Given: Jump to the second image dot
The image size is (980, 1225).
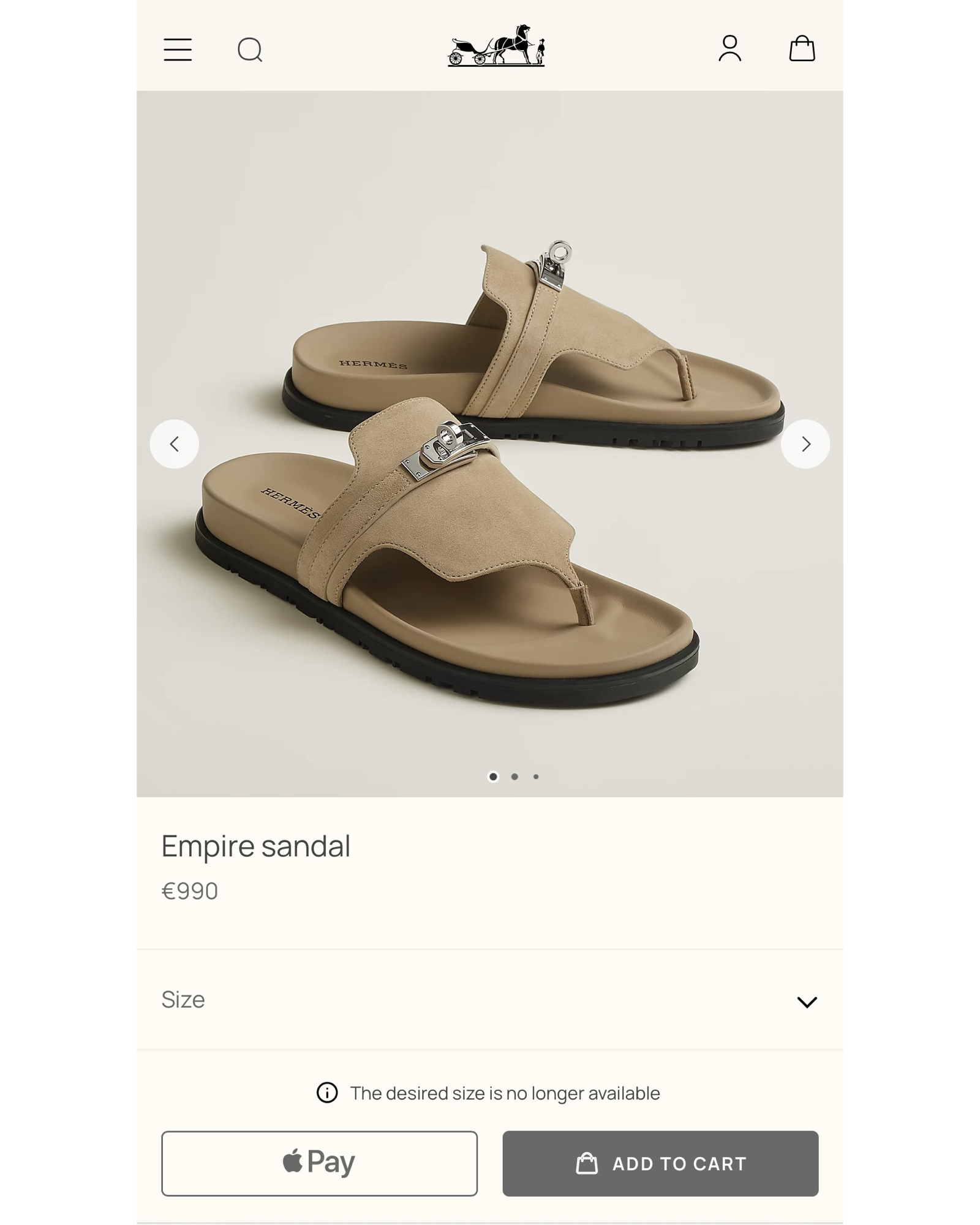Looking at the screenshot, I should pyautogui.click(x=514, y=777).
